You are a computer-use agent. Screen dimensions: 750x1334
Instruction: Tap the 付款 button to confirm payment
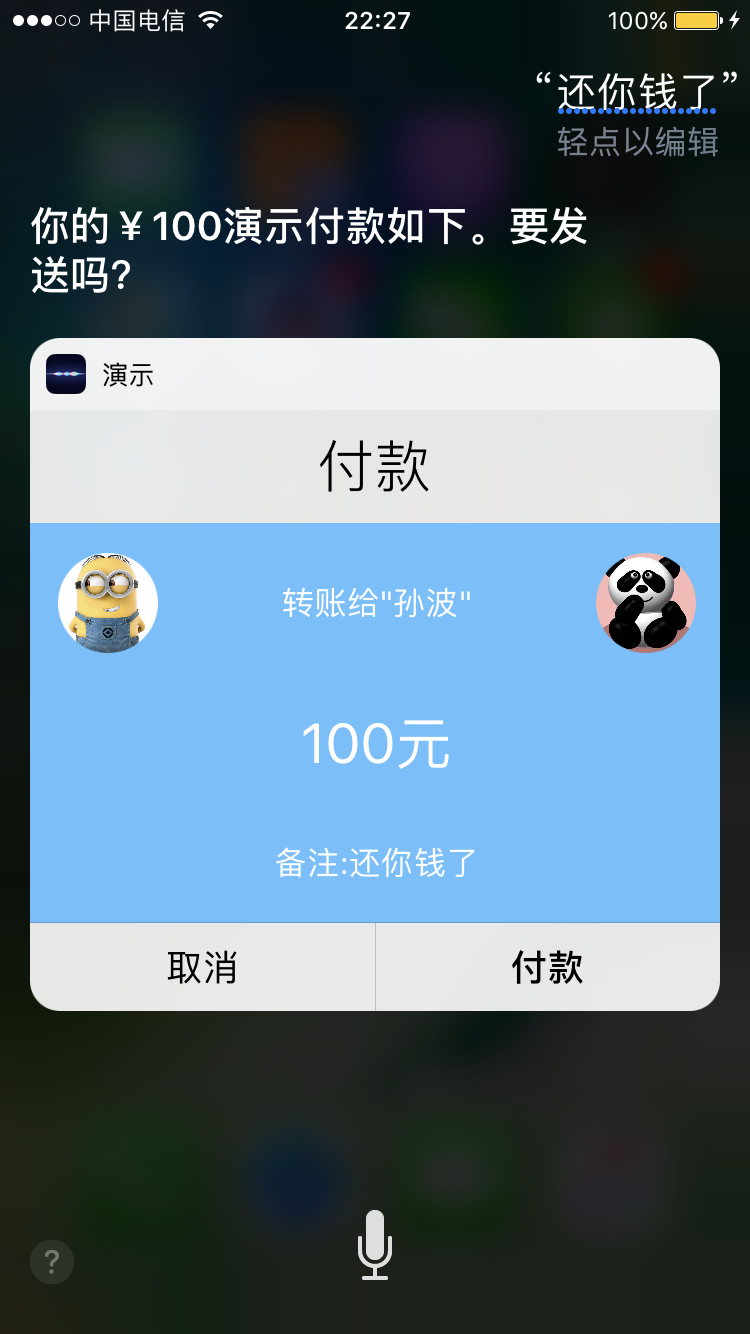[547, 967]
